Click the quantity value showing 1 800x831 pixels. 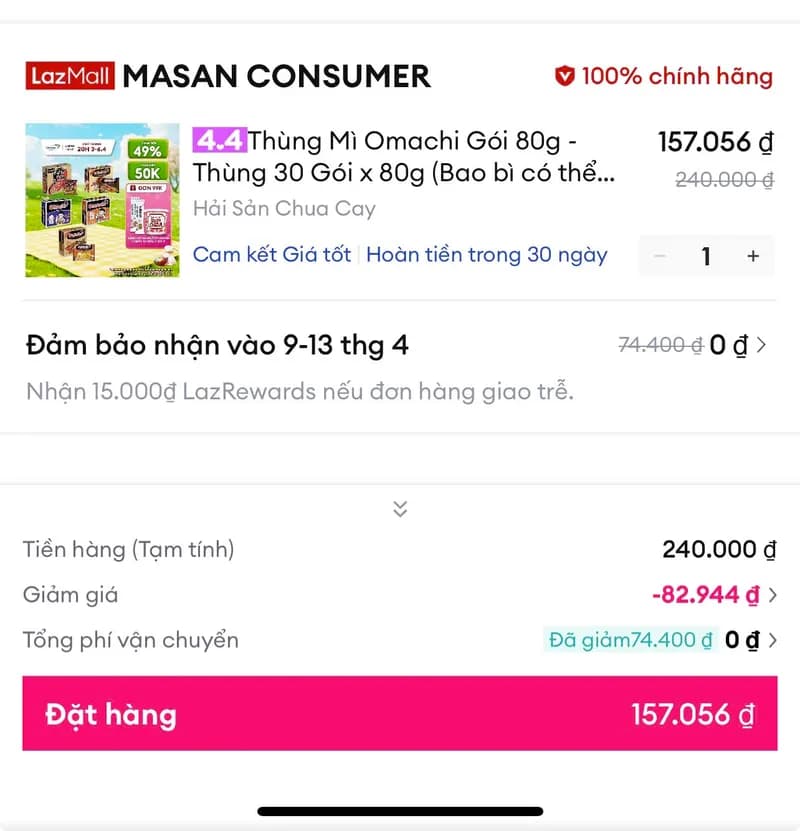point(706,256)
